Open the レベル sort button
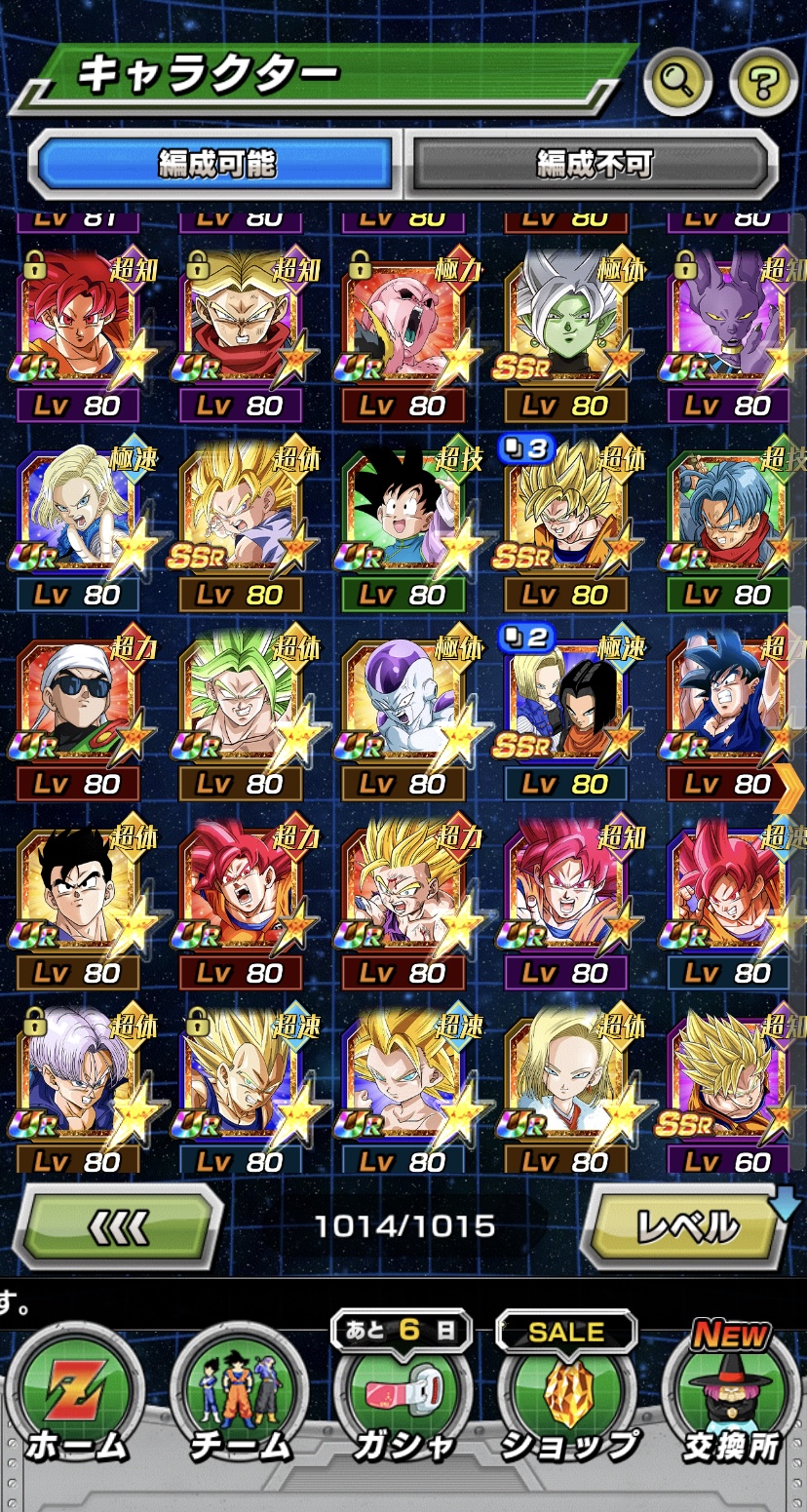Screen dimensions: 807x1512 [x=685, y=1227]
